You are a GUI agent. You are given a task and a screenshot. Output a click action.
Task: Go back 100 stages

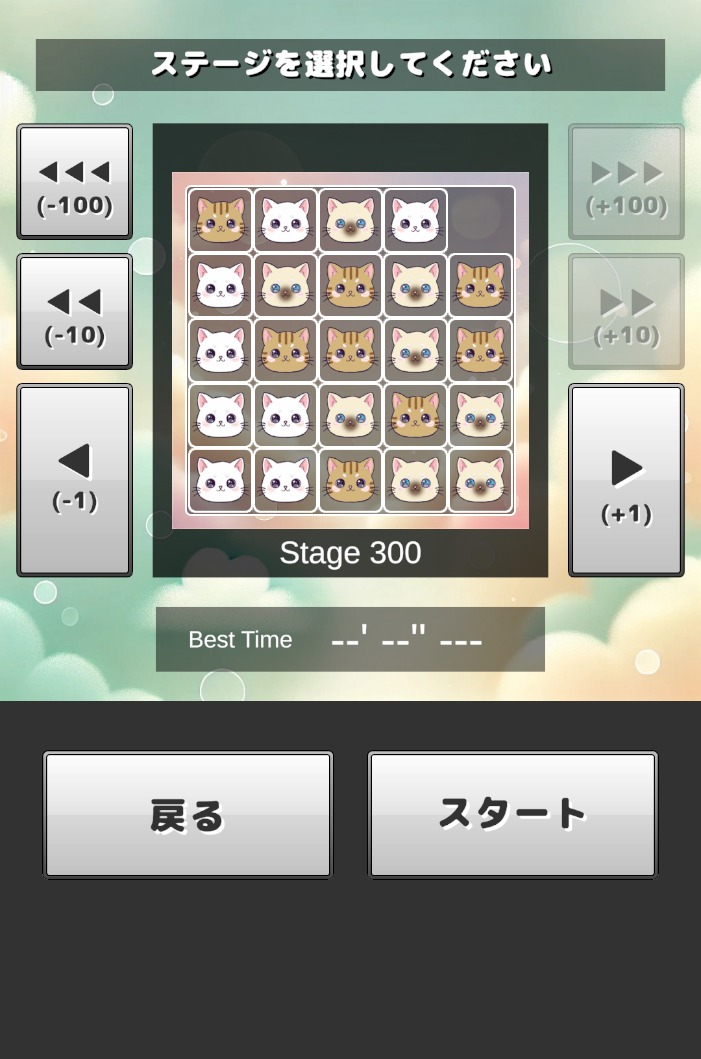[75, 182]
